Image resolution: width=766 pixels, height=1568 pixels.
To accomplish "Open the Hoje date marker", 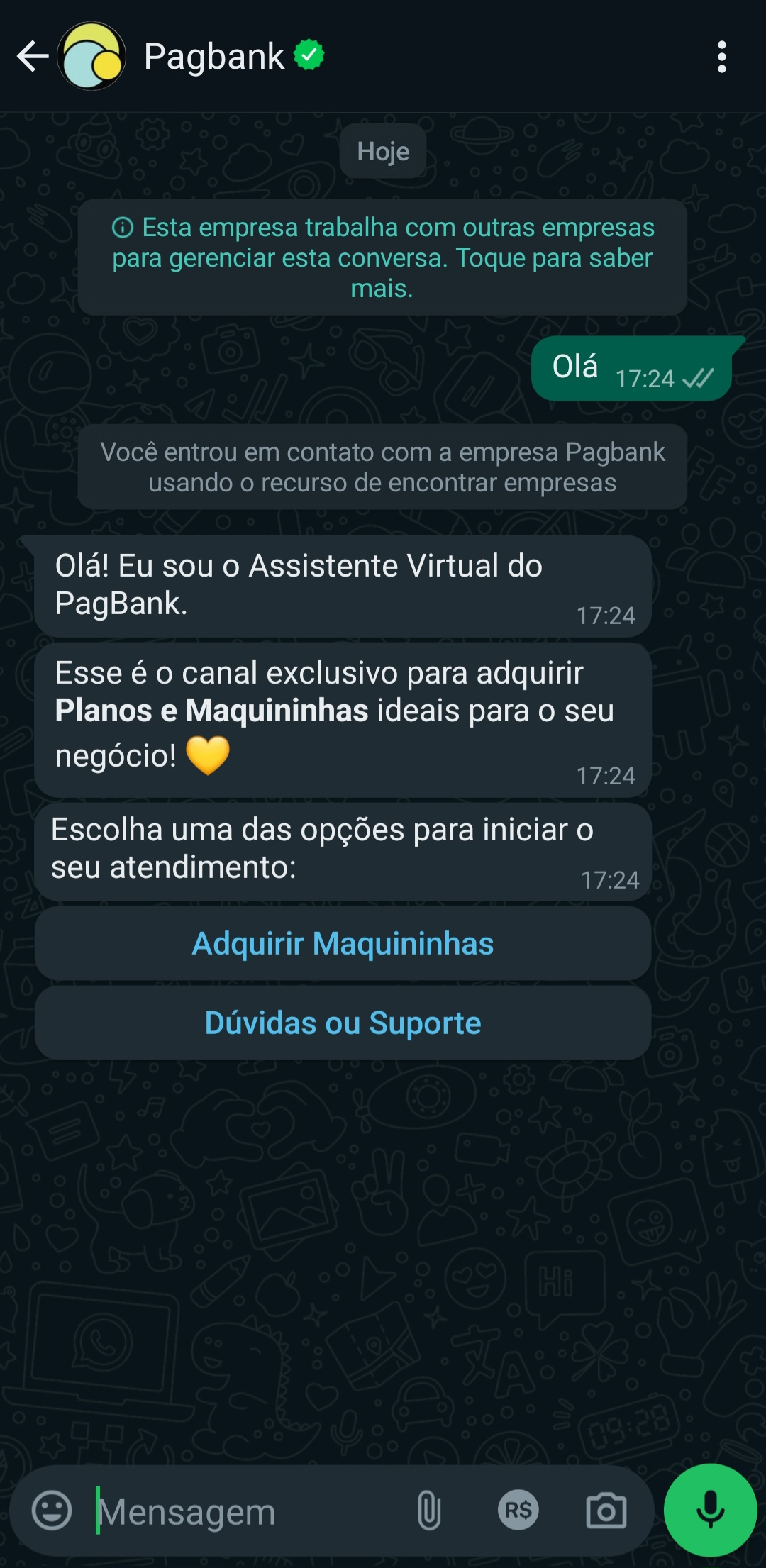I will coord(382,150).
